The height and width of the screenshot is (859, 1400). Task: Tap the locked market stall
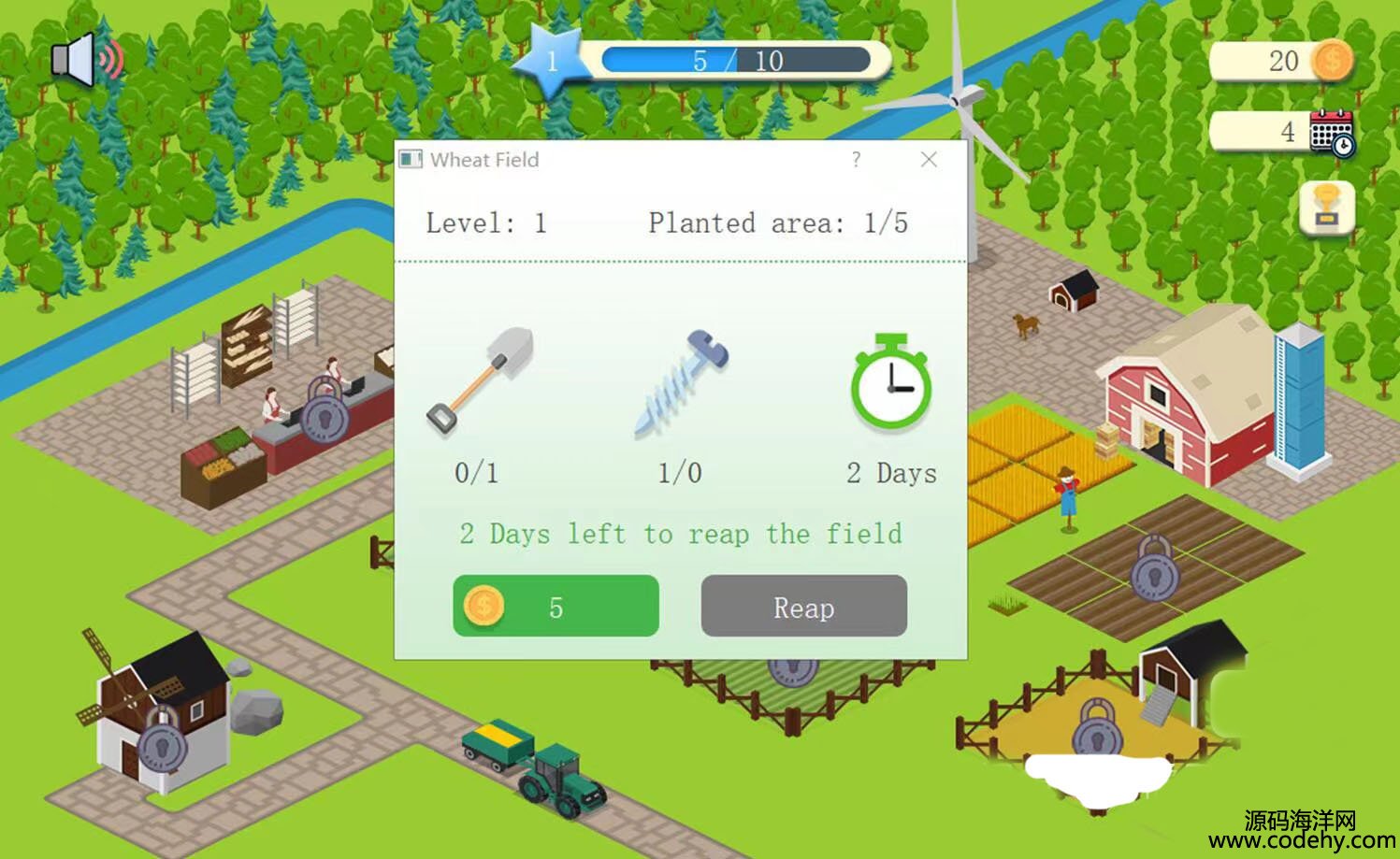(324, 412)
